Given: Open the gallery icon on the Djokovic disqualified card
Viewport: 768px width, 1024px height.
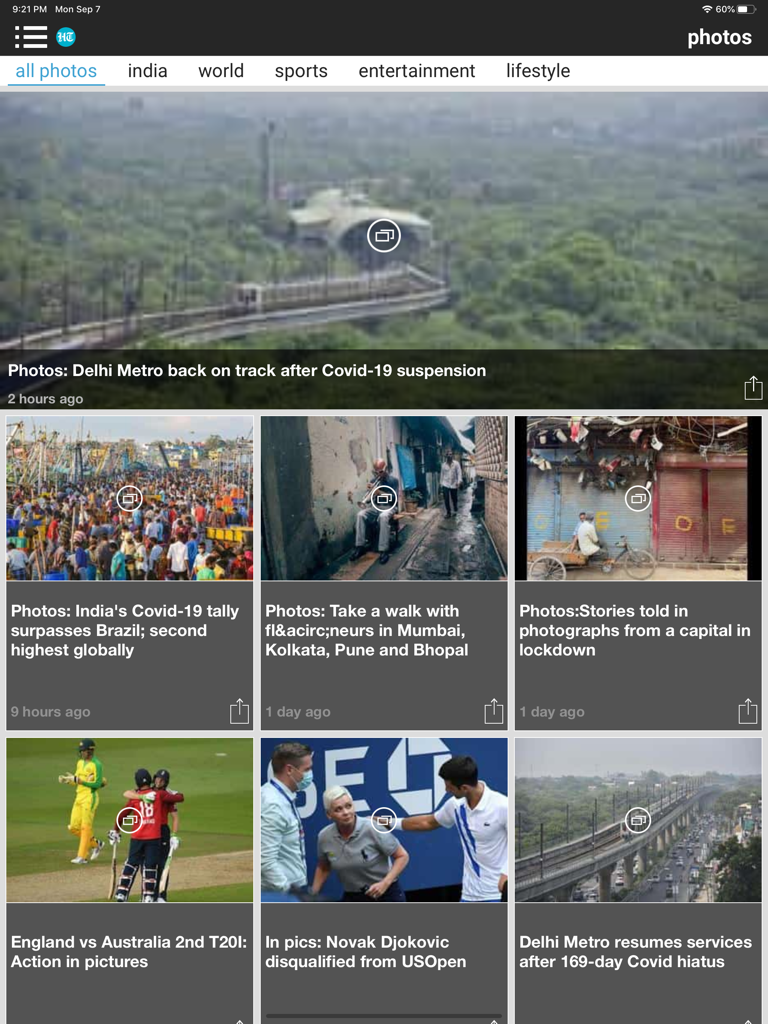Looking at the screenshot, I should click(383, 819).
